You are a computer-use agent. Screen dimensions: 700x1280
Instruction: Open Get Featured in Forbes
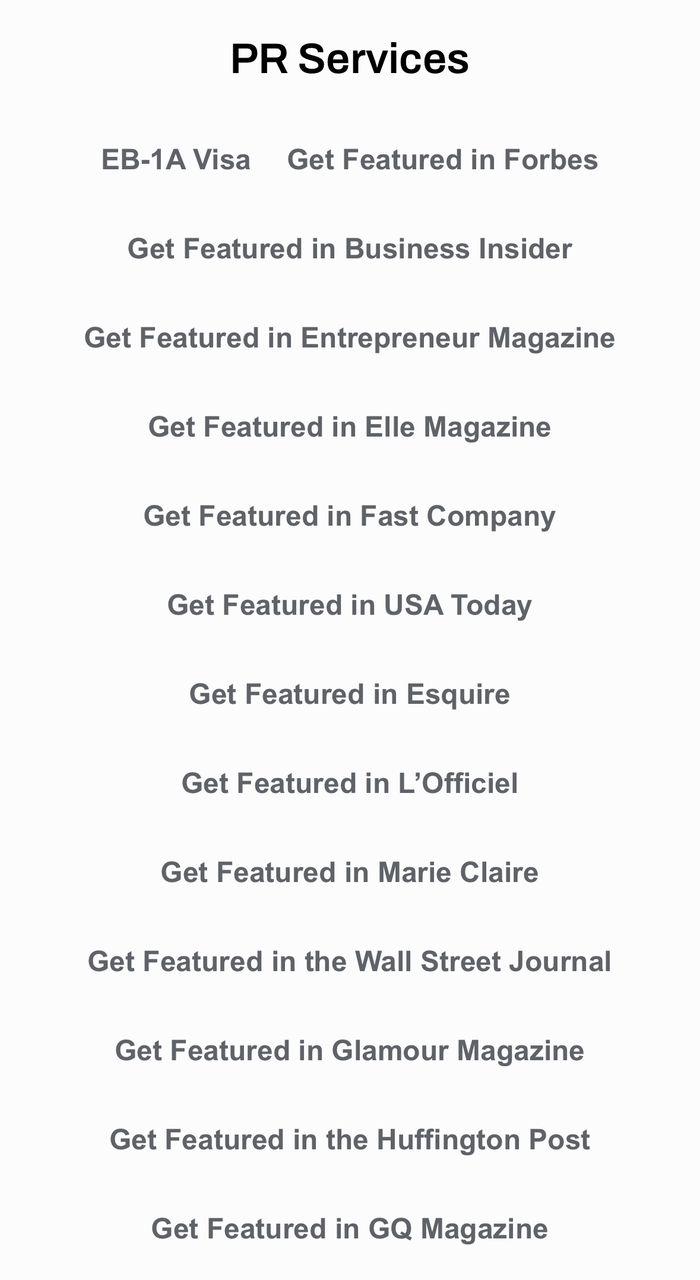pos(442,160)
